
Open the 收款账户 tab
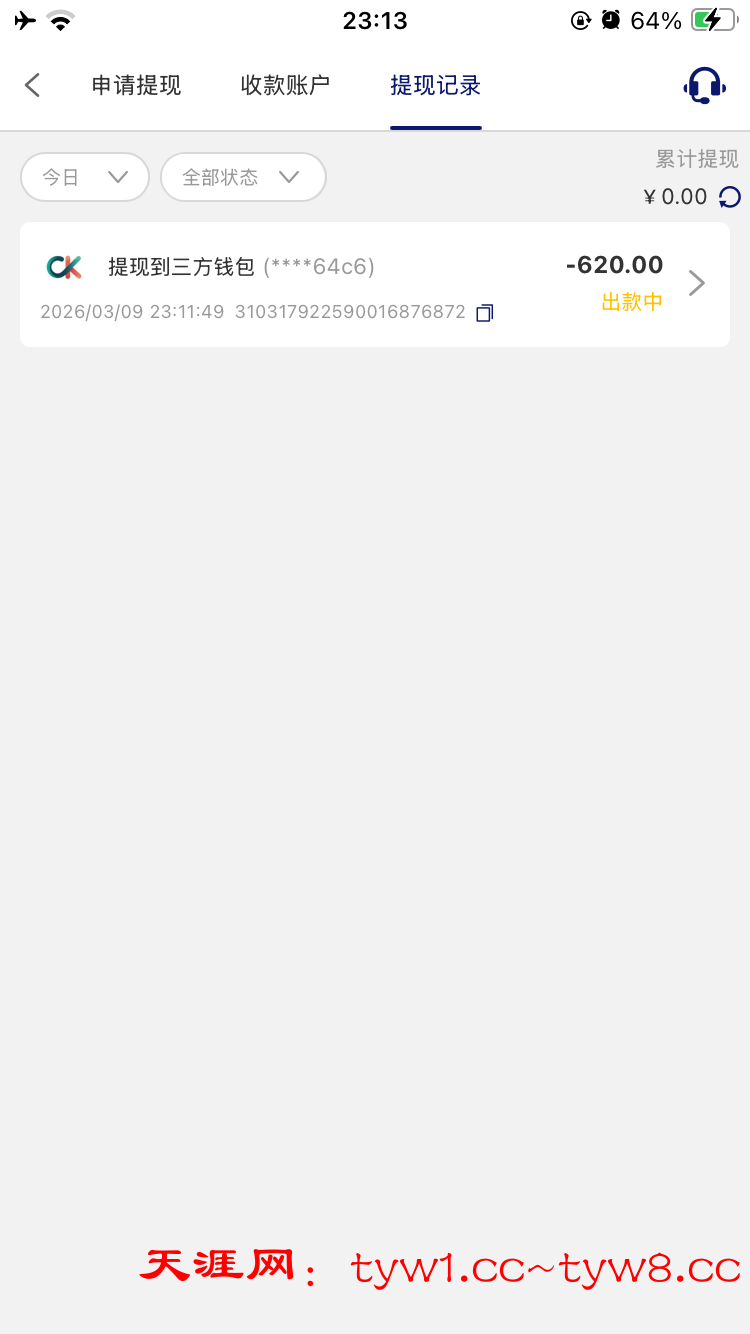click(285, 86)
